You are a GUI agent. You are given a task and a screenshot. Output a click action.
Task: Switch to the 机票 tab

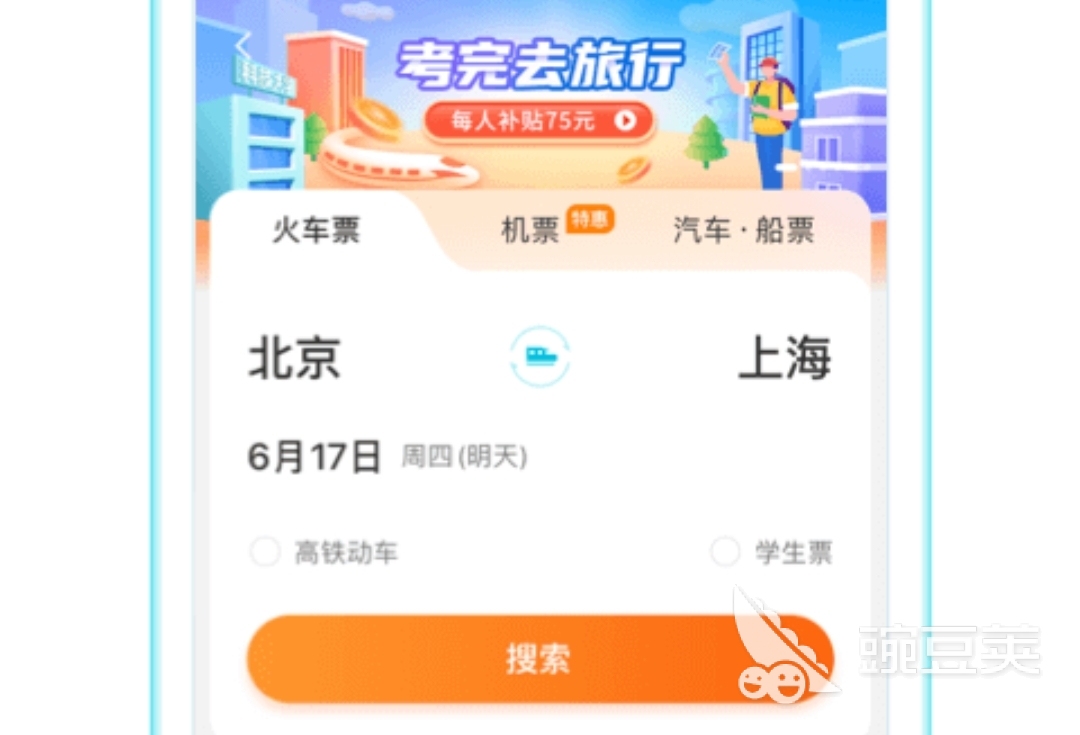(530, 232)
